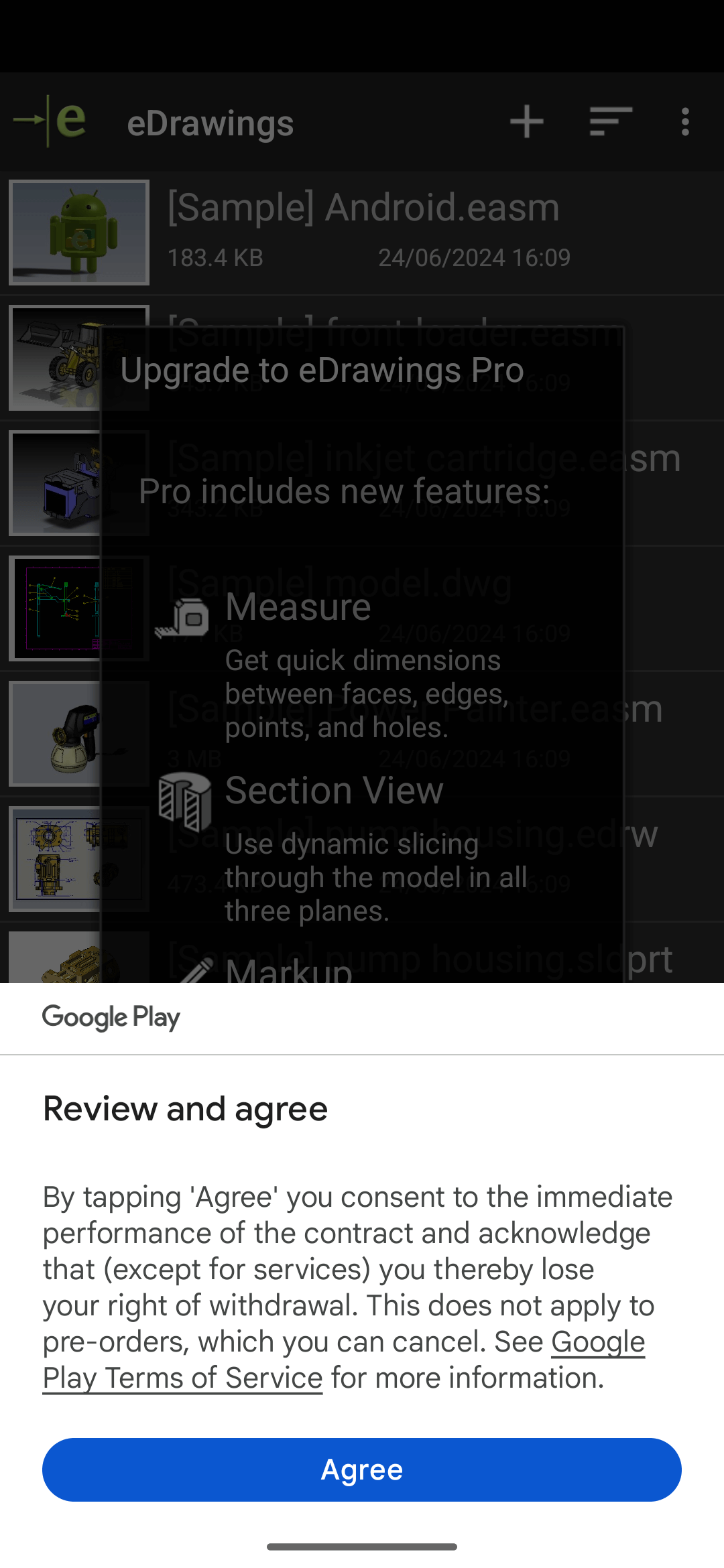The image size is (724, 1568).
Task: Open the eDrawings overflow menu
Action: (x=685, y=121)
